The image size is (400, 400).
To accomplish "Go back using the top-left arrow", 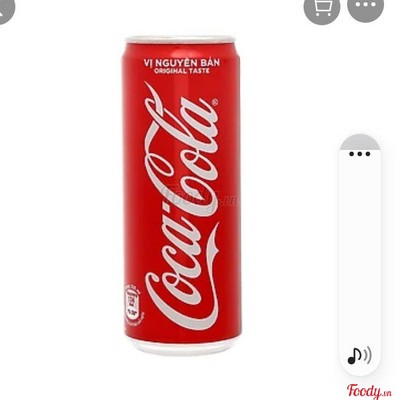I will pyautogui.click(x=3, y=8).
